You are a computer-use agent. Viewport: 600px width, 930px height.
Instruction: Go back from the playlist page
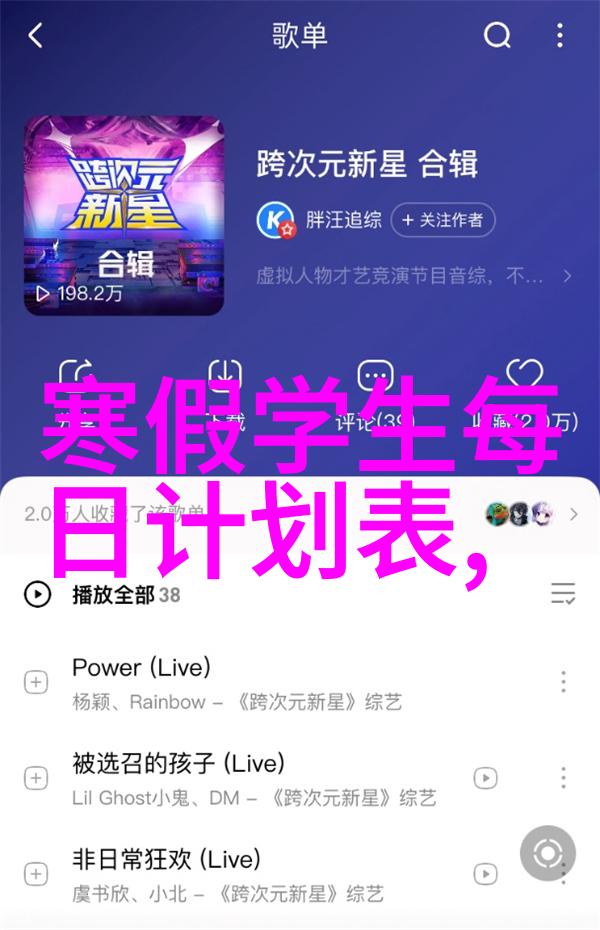[36, 37]
